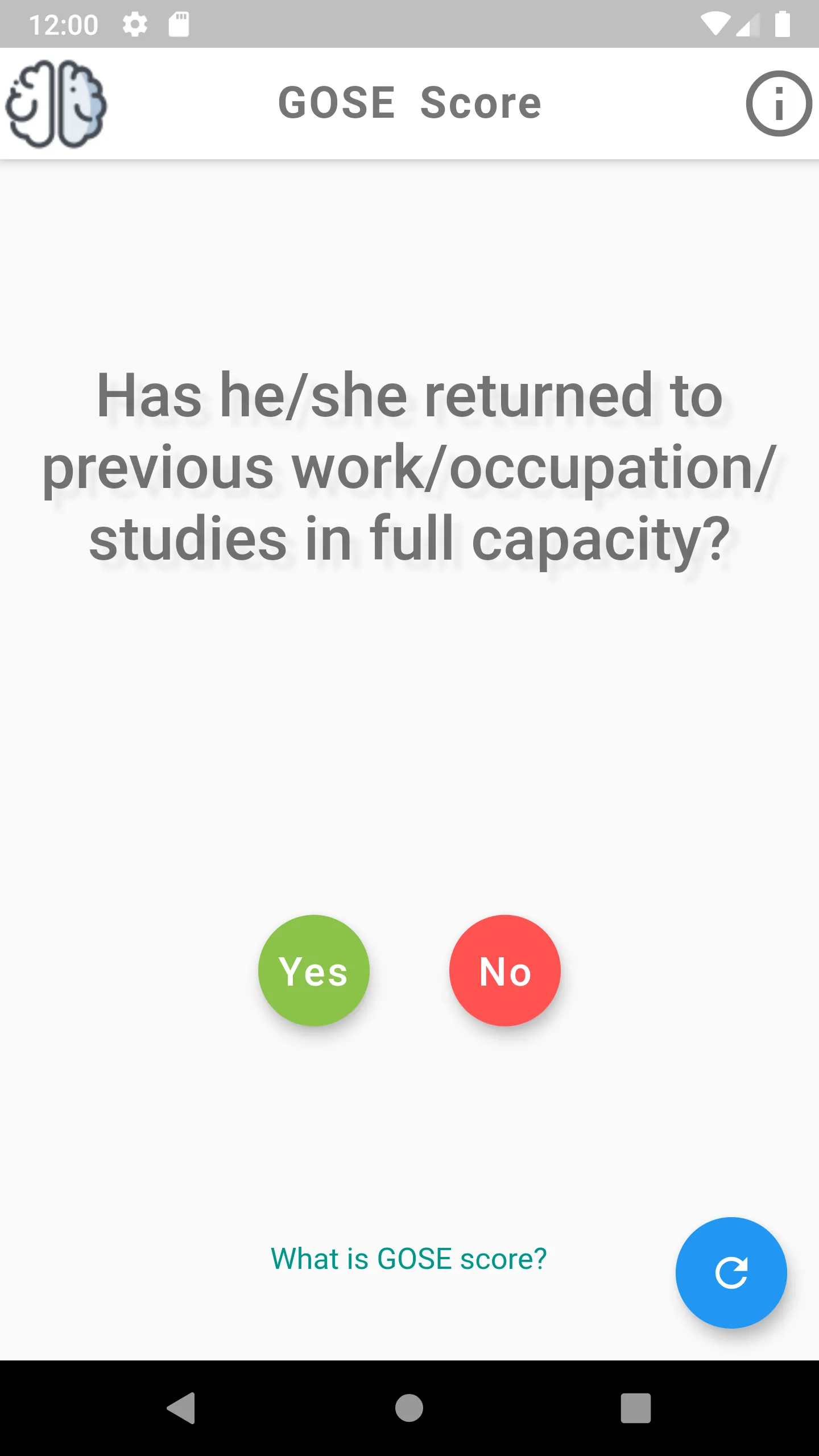Answer No to the question
819x1456 pixels.
505,970
